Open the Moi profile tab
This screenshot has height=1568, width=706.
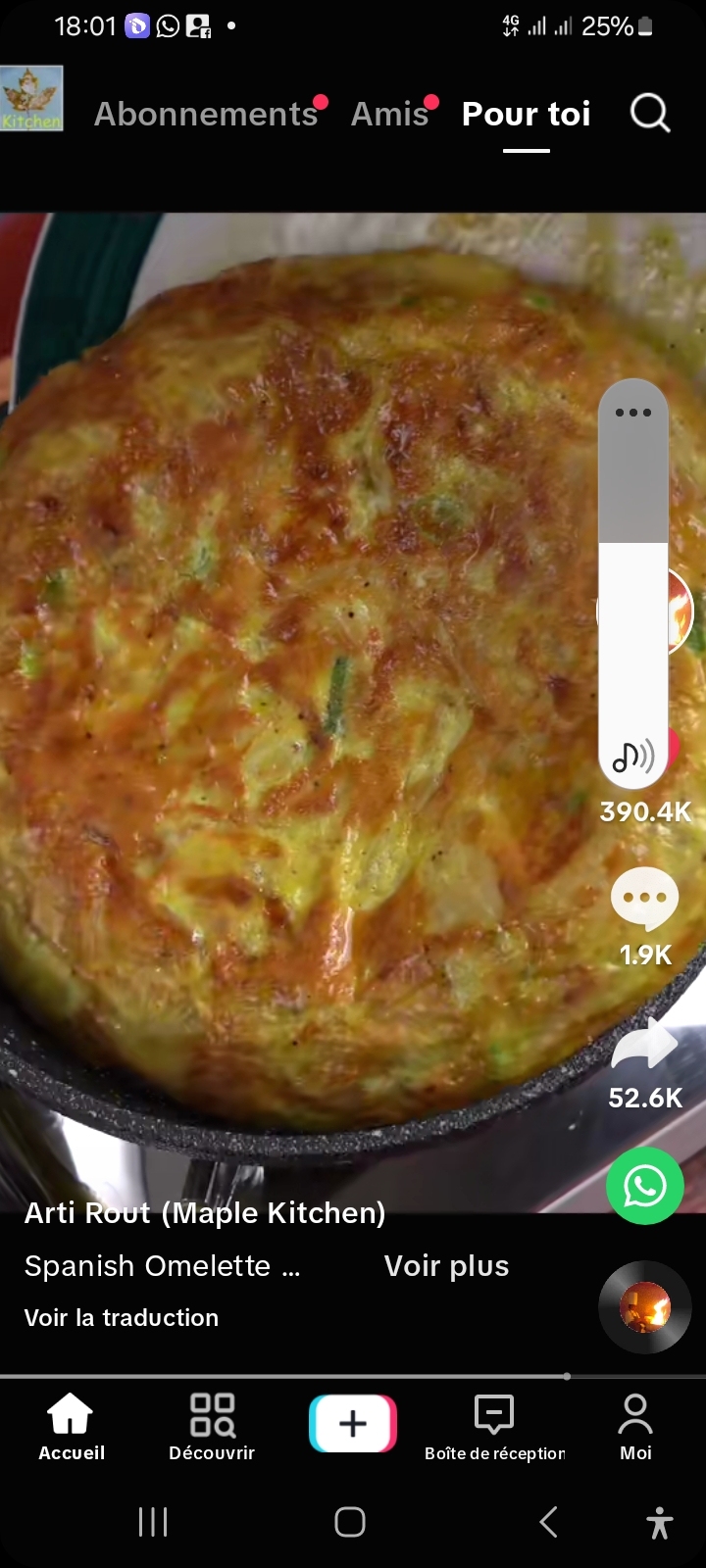point(635,1426)
